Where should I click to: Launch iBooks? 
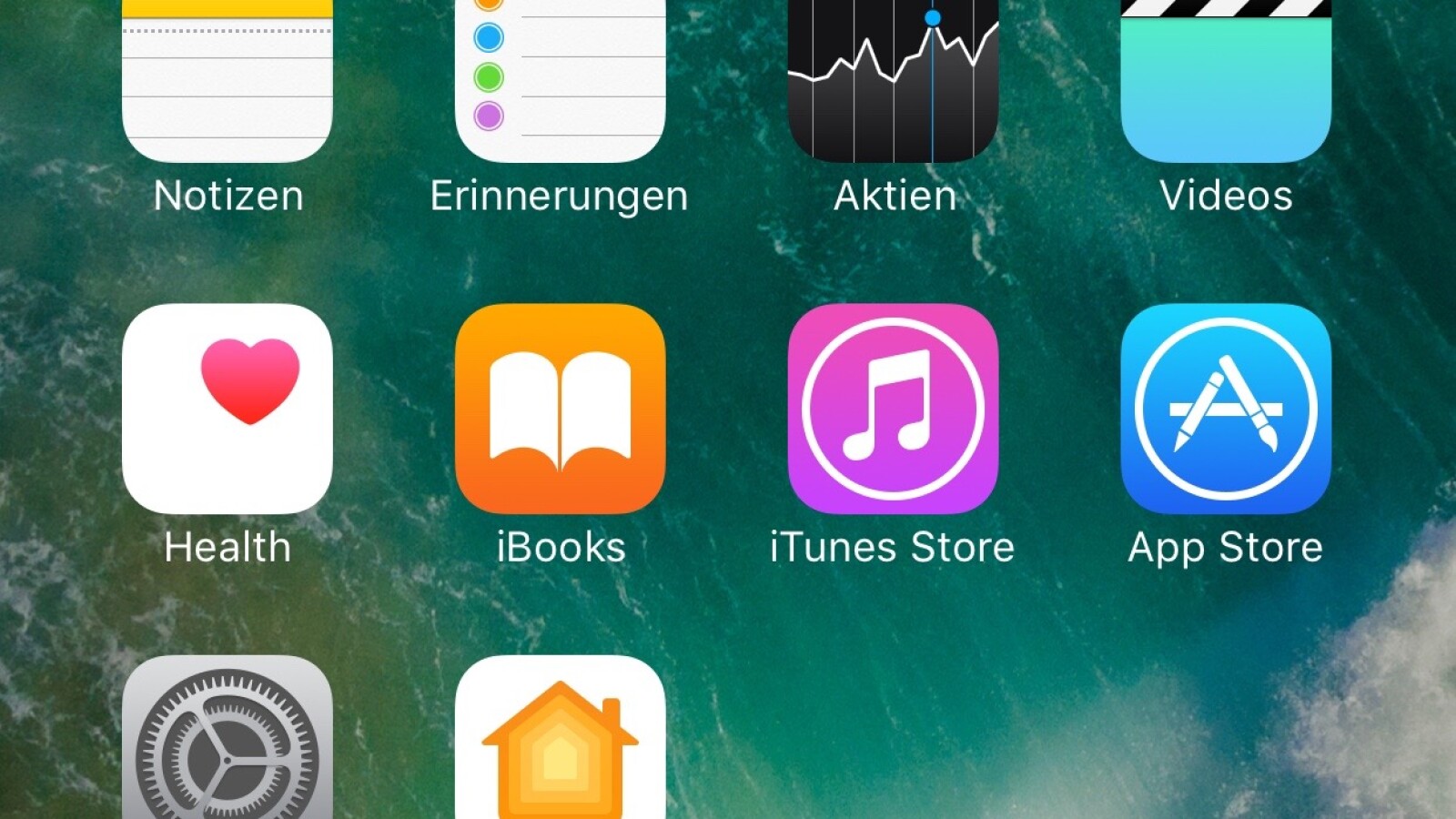561,409
